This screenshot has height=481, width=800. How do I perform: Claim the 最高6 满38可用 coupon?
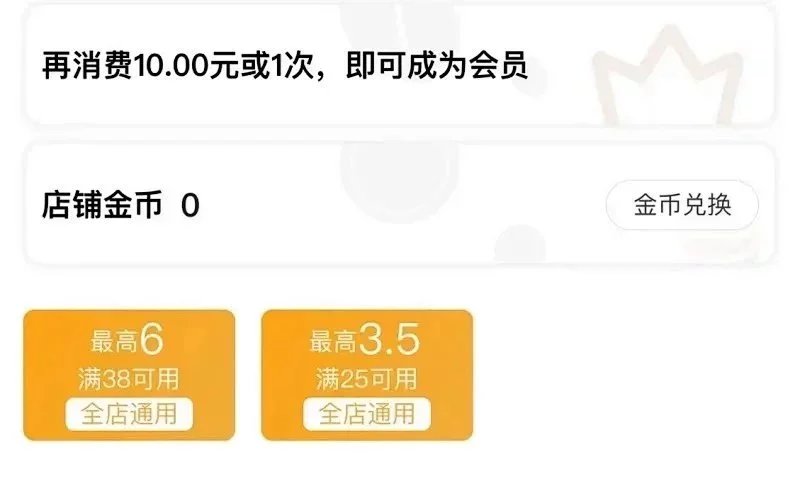point(129,375)
